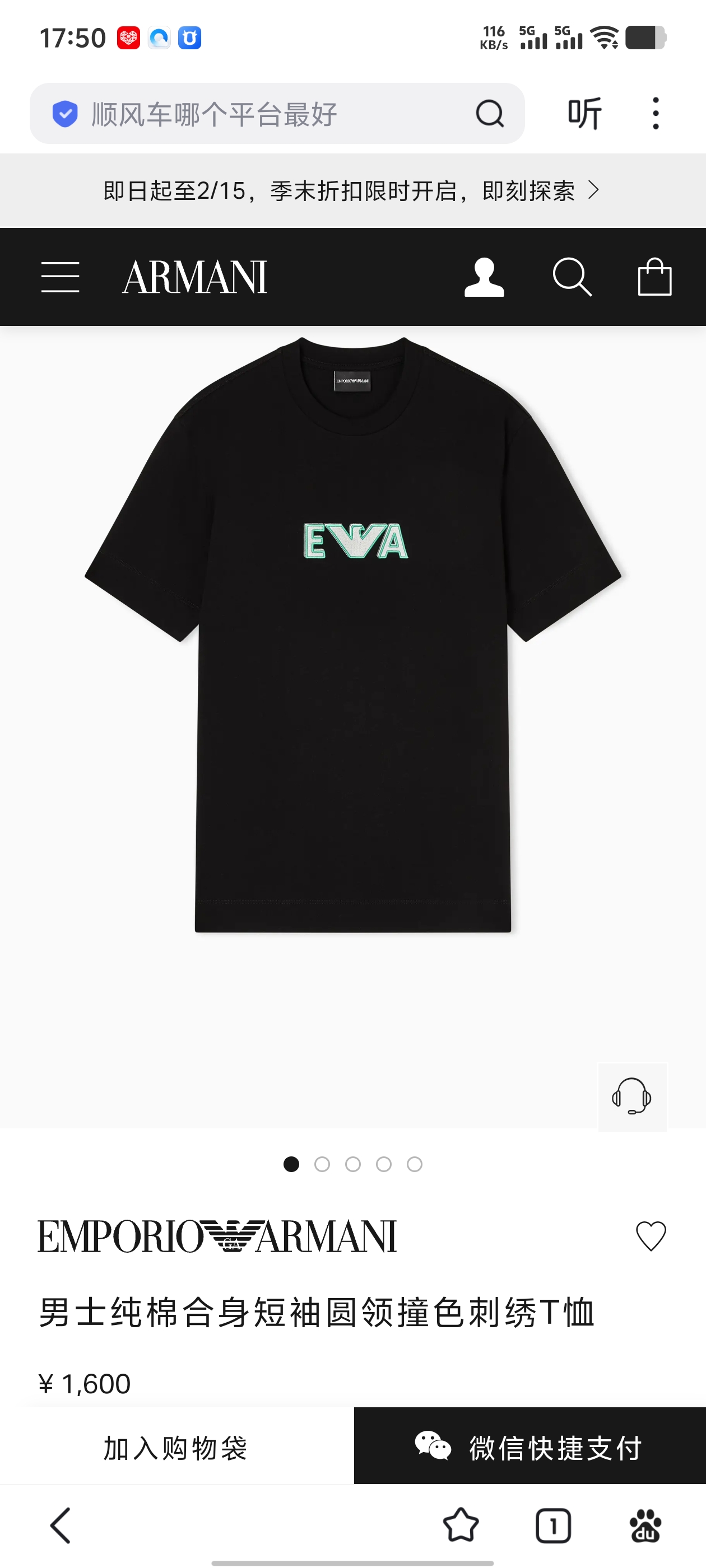This screenshot has height=1568, width=706.
Task: Search the Armani store
Action: coord(572,277)
